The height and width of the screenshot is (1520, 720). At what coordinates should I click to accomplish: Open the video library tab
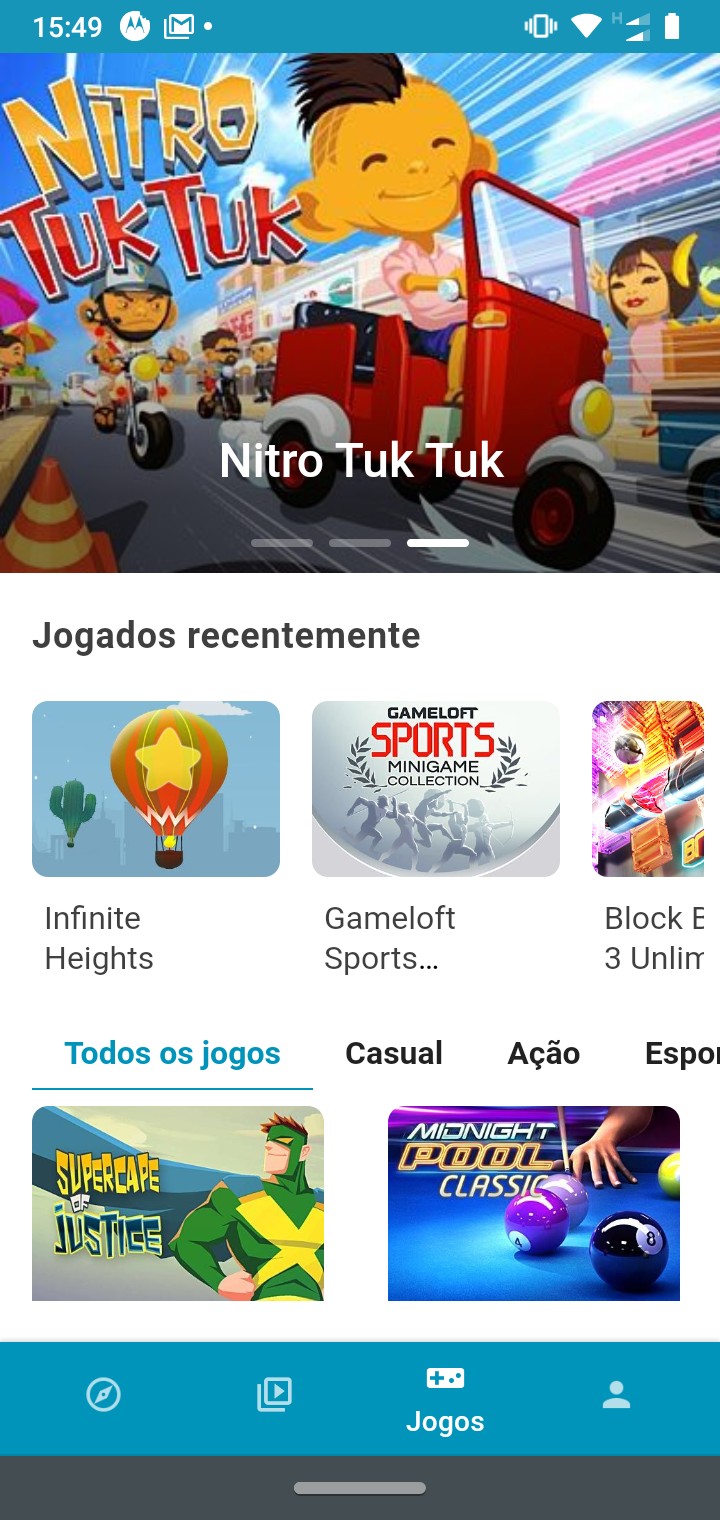(x=274, y=1394)
